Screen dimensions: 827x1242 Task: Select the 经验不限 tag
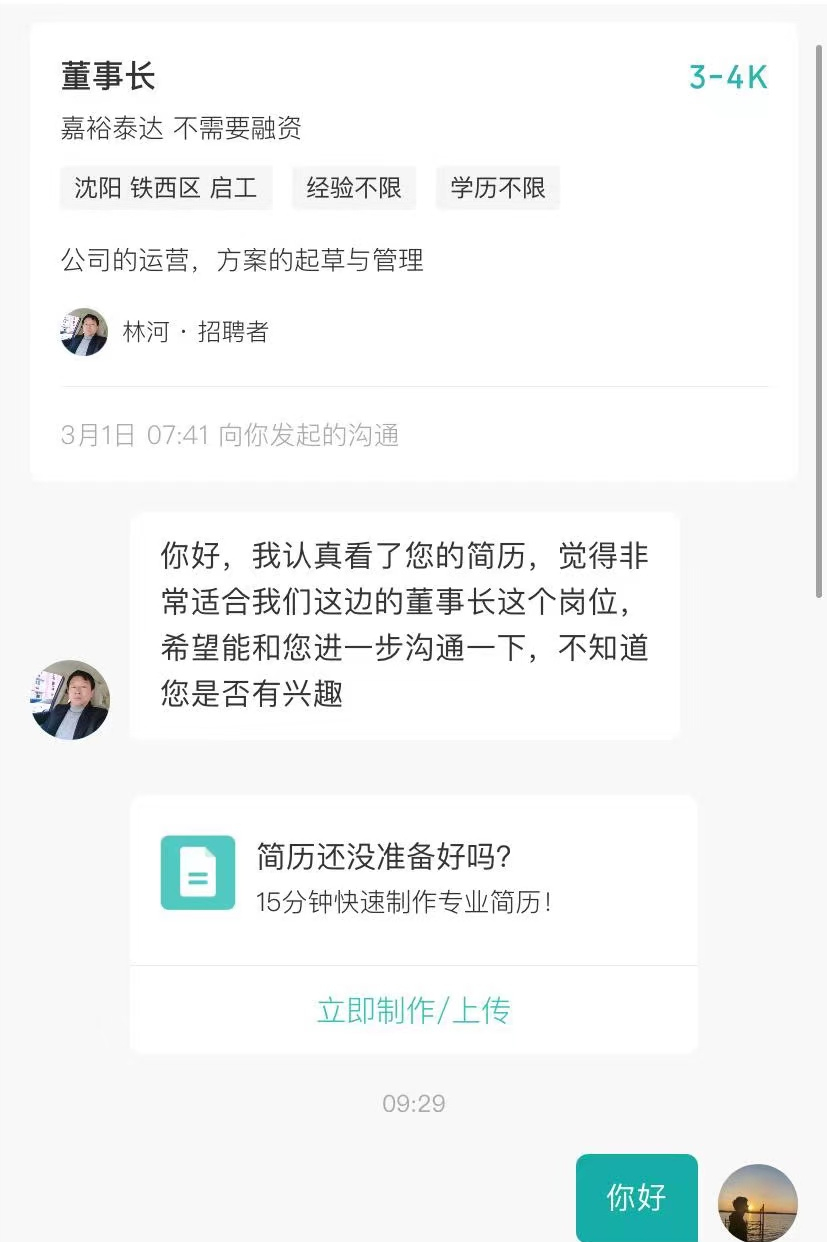coord(353,188)
